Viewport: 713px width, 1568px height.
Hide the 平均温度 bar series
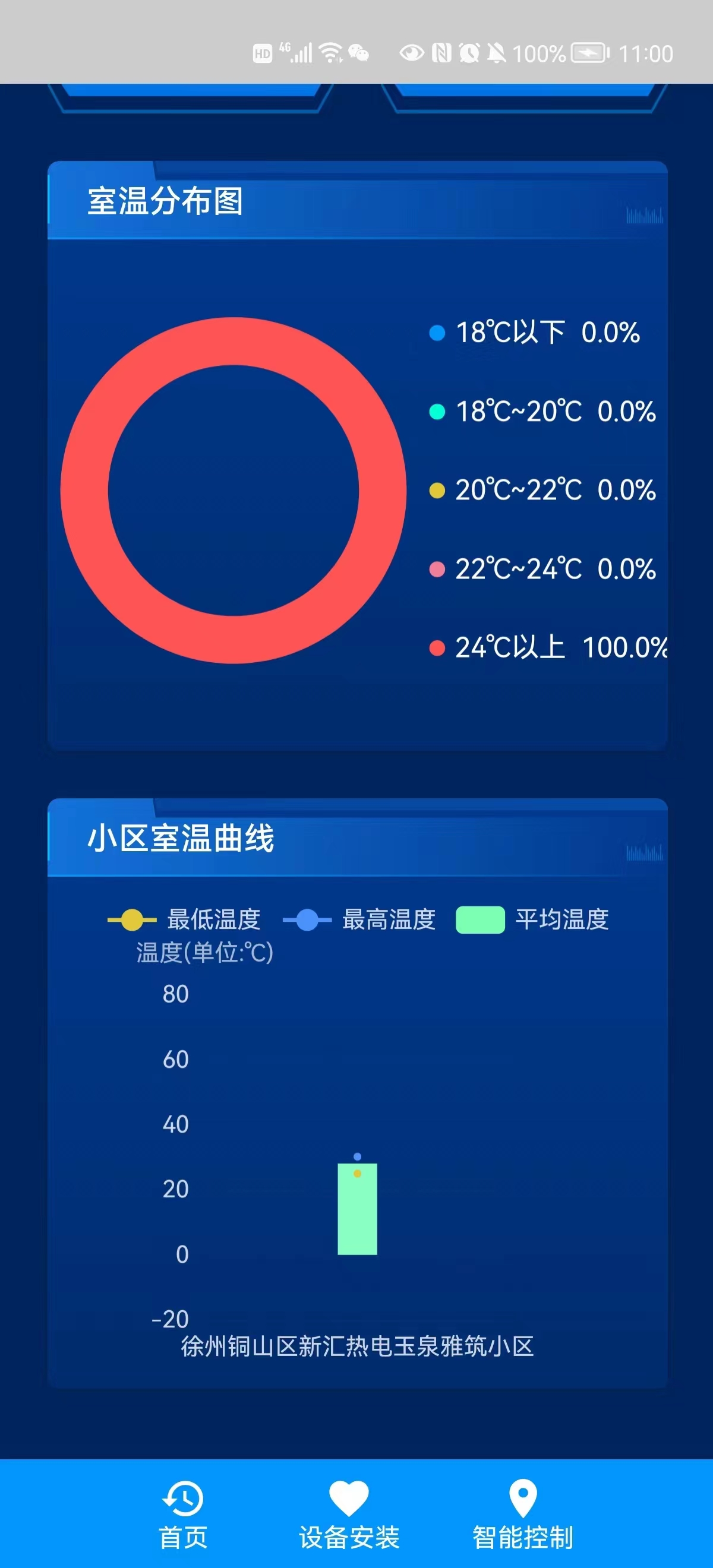[533, 920]
